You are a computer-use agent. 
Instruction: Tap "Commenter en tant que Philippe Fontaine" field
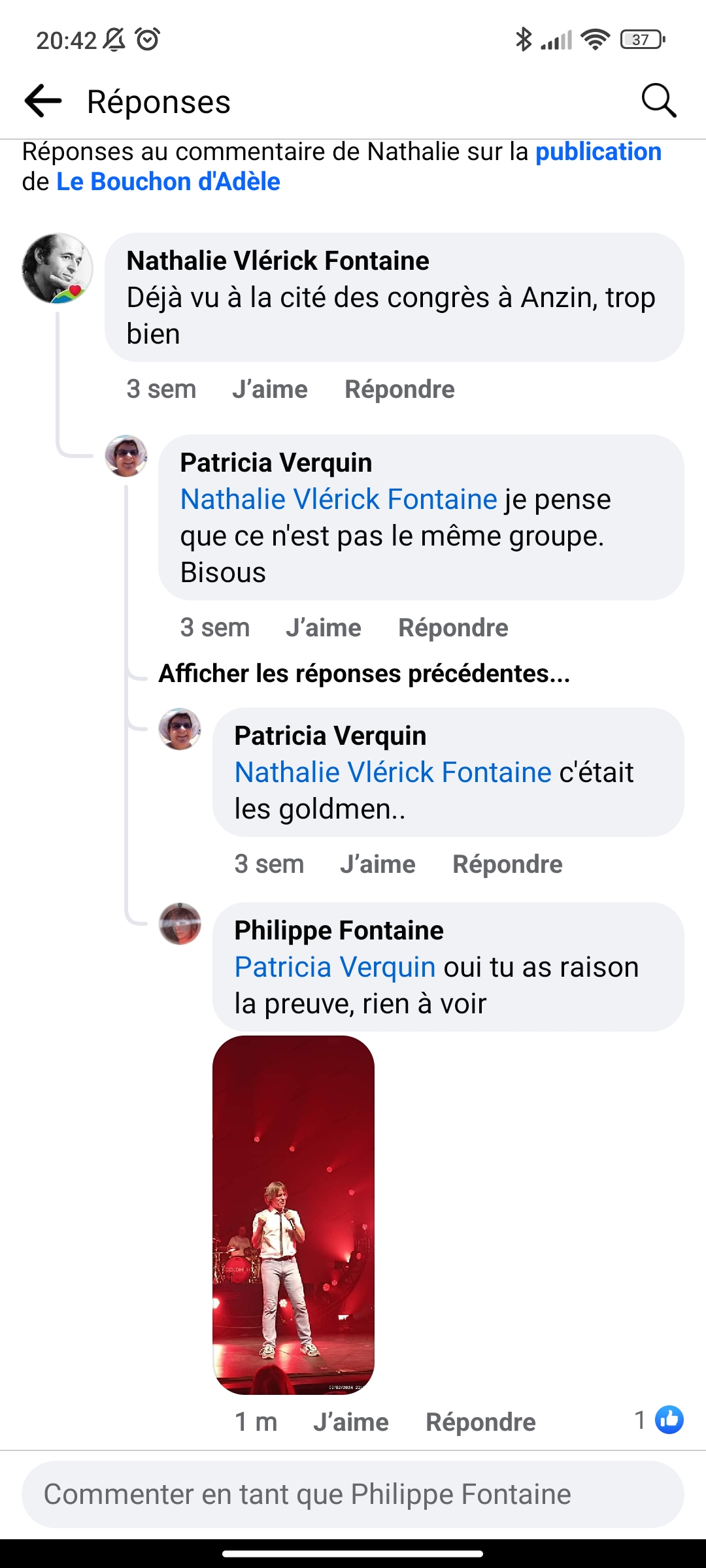[353, 1495]
